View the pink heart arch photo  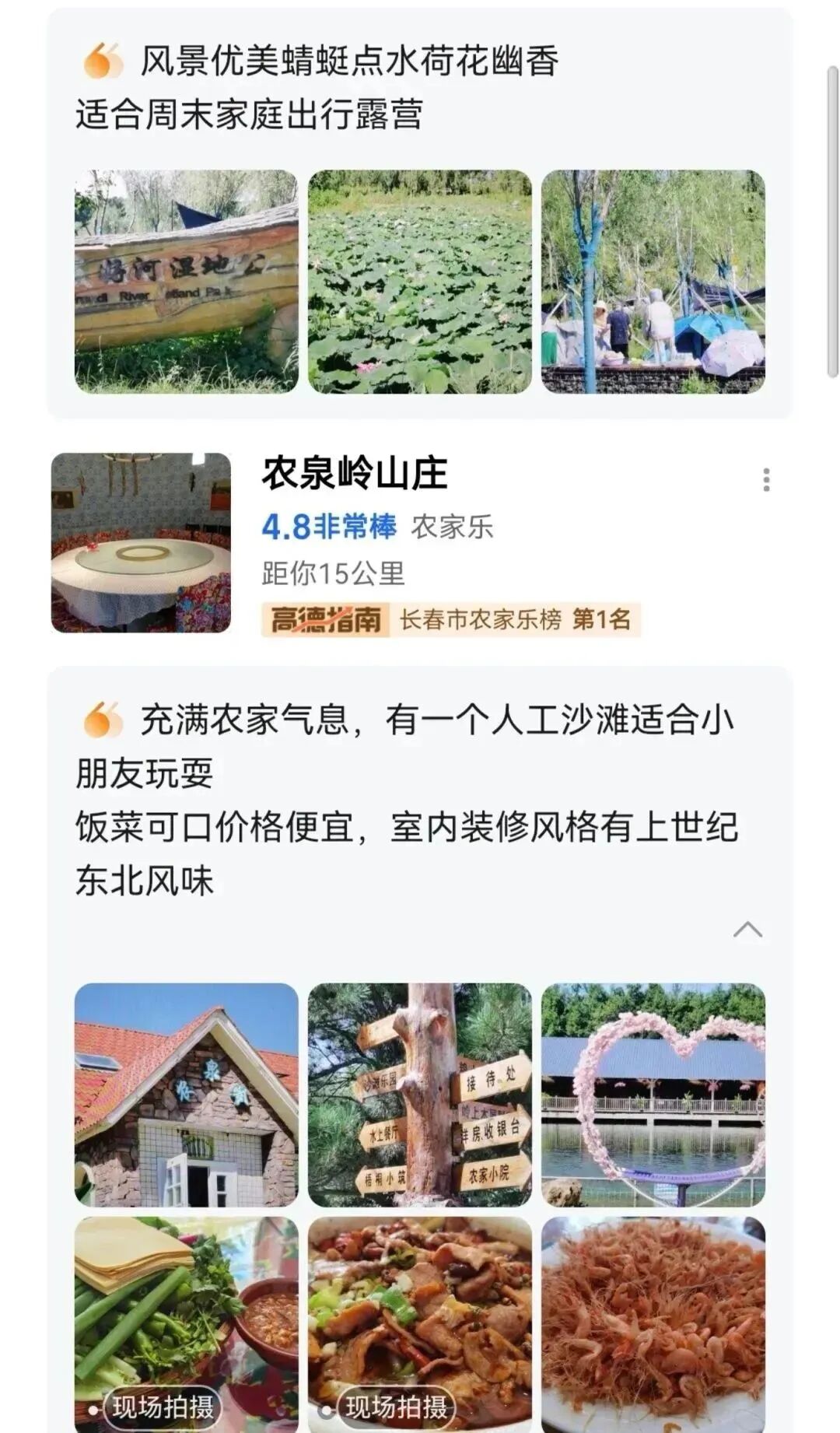click(653, 1095)
